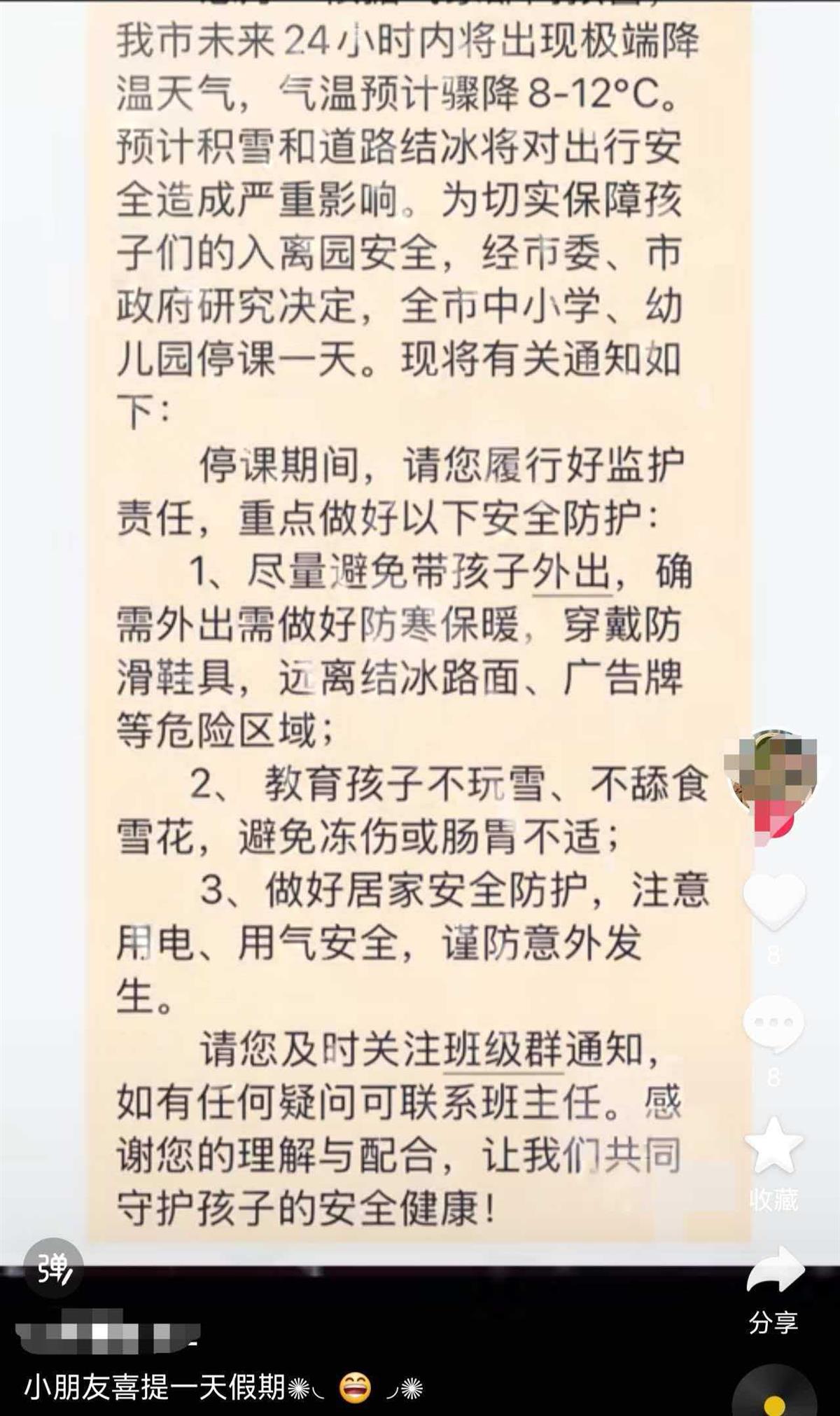Open the video author's profile avatar
Viewport: 840px width, 1416px height.
point(772,770)
